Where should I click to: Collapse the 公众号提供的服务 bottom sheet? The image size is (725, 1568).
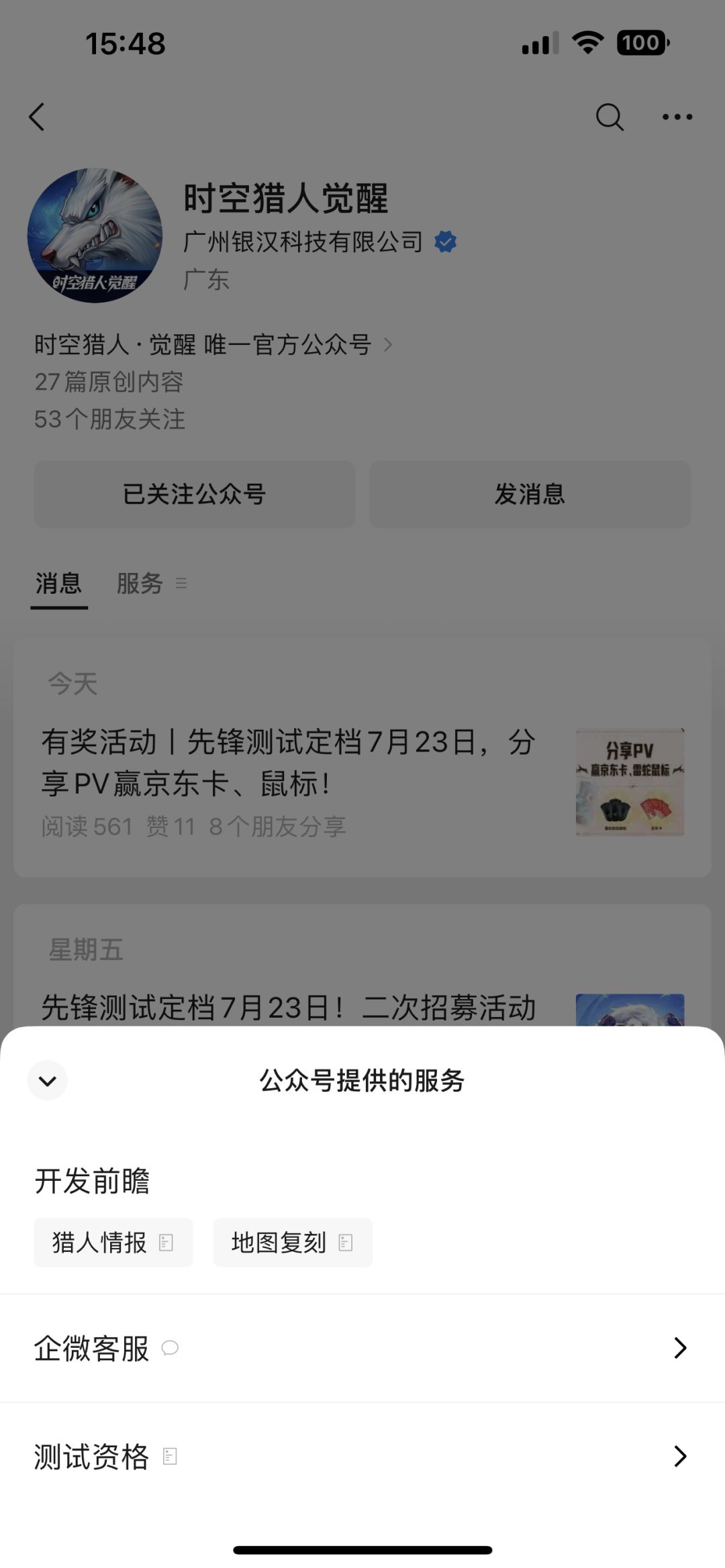click(x=47, y=1081)
